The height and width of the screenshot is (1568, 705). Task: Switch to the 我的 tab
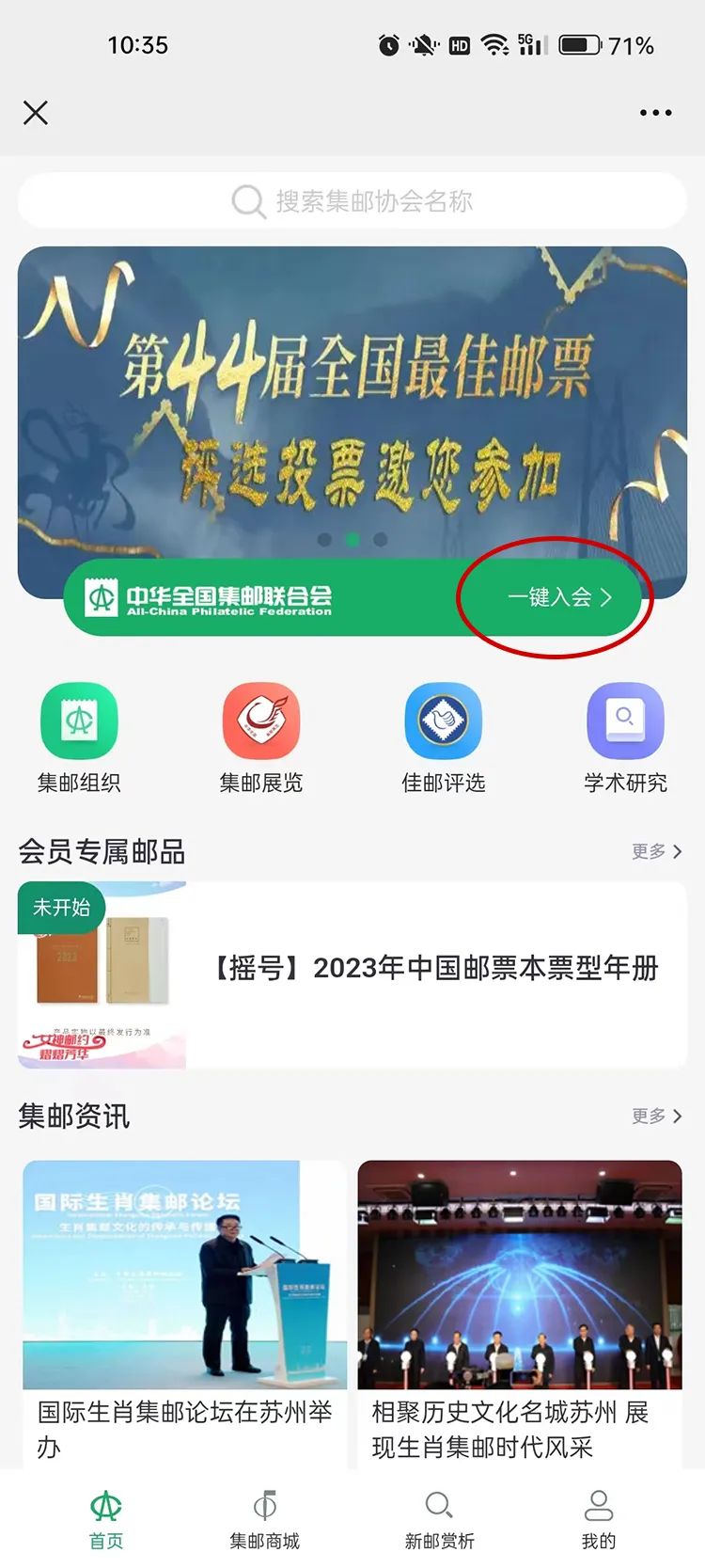(x=598, y=1519)
